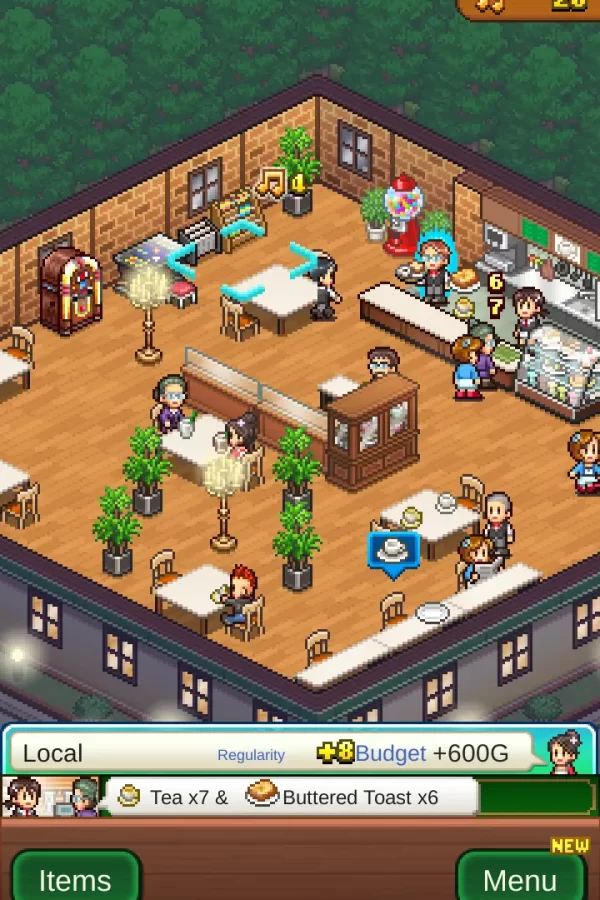This screenshot has height=900, width=600.
Task: Open the Items panel
Action: (75, 878)
